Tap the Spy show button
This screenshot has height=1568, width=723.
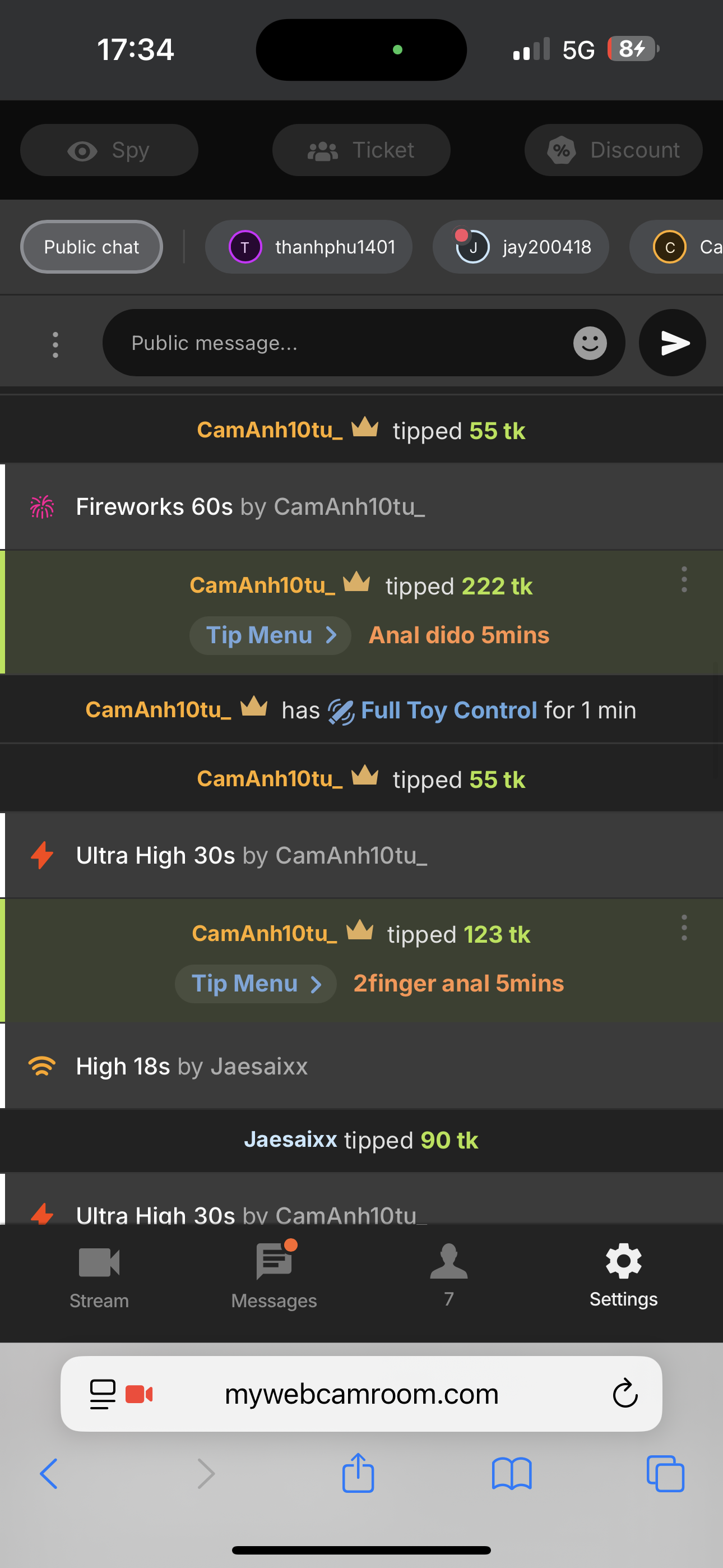click(x=109, y=150)
